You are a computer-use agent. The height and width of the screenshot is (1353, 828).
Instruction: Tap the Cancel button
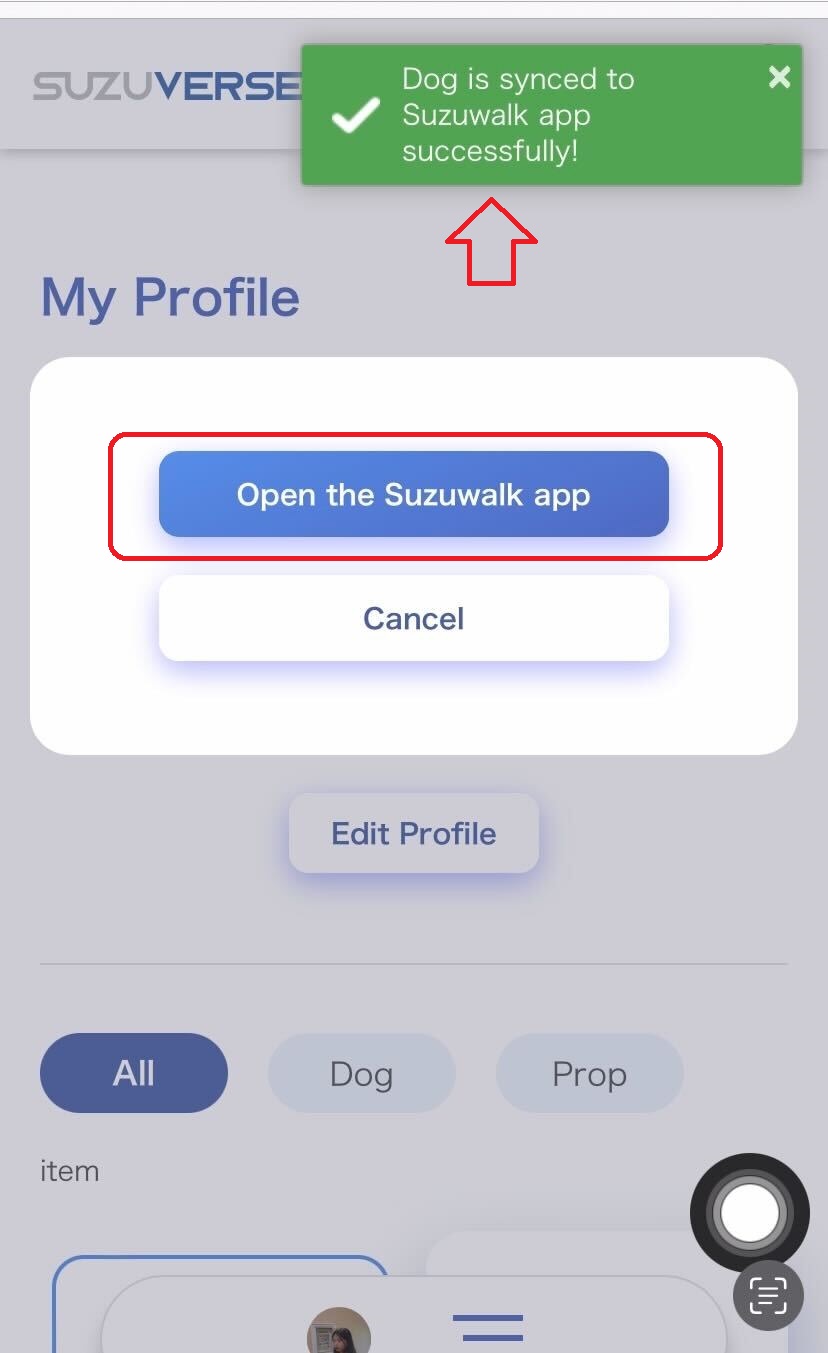point(413,618)
